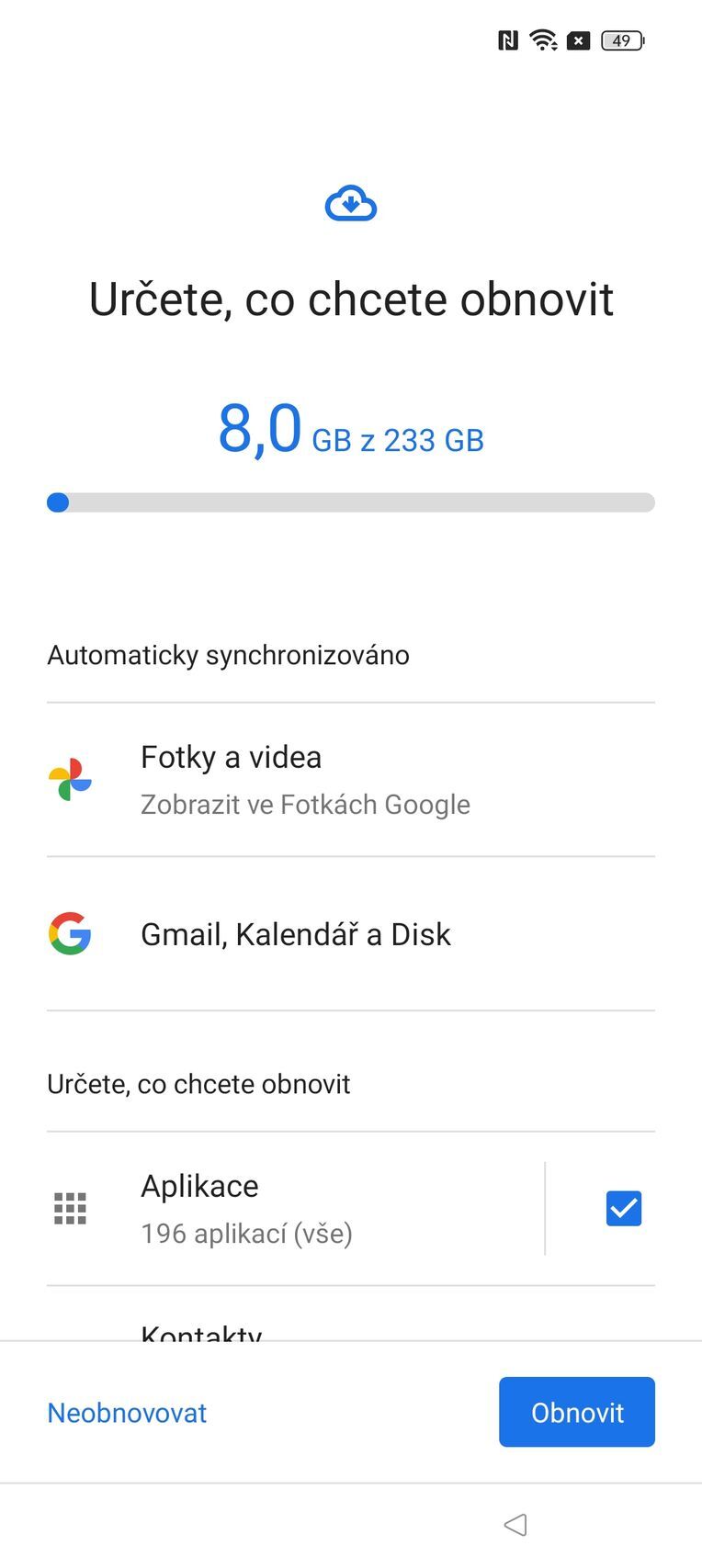The height and width of the screenshot is (1568, 702).
Task: Select the Automaticky synchronizováno section
Action: click(x=228, y=655)
